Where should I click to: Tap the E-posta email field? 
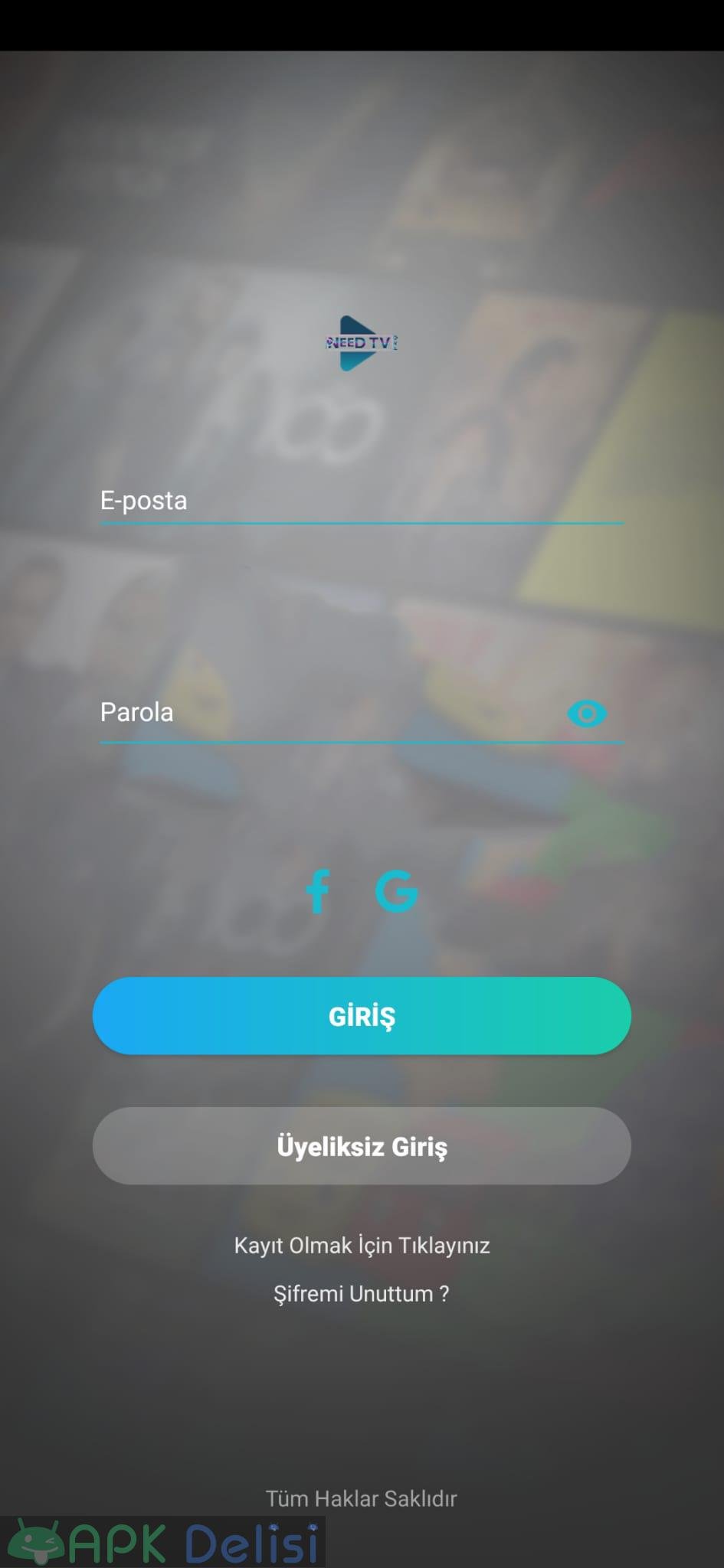[x=360, y=500]
